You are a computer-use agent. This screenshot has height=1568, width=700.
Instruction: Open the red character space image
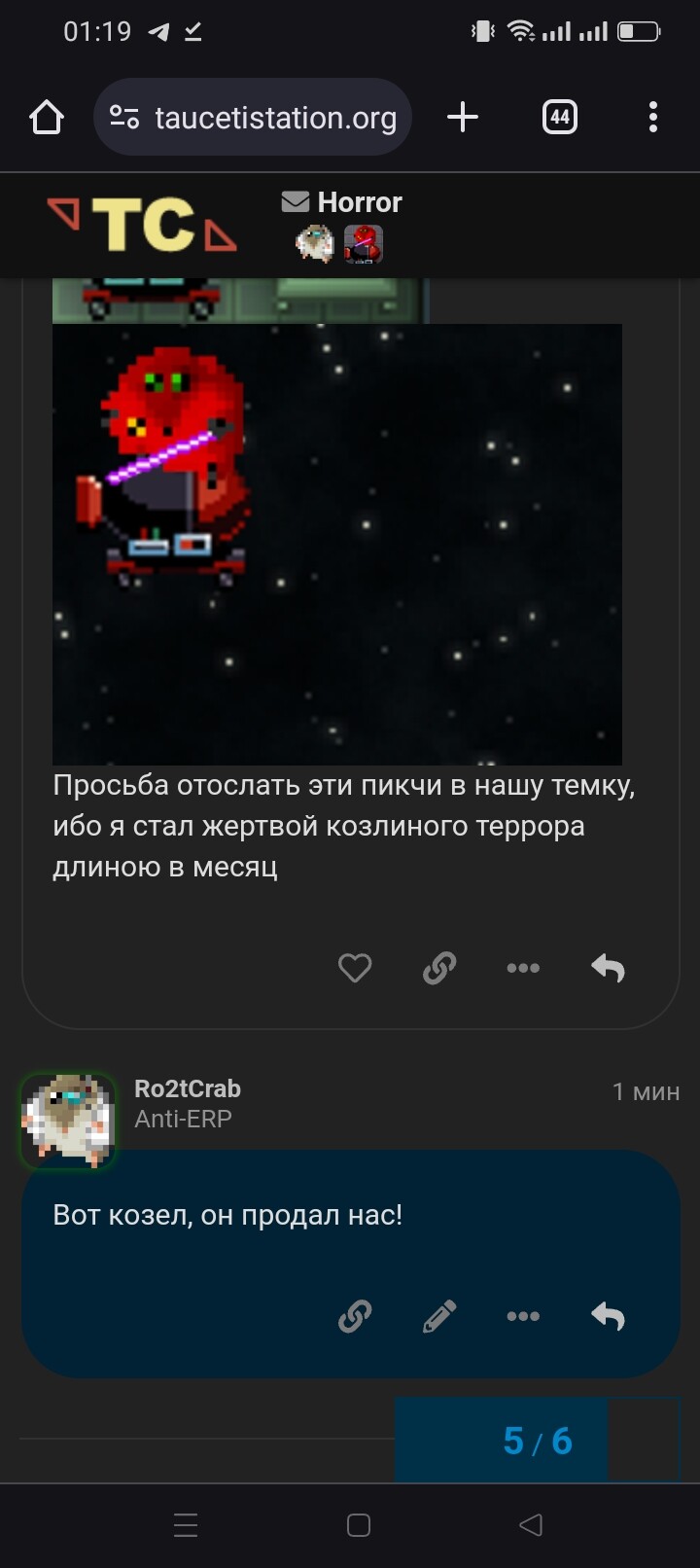point(336,544)
